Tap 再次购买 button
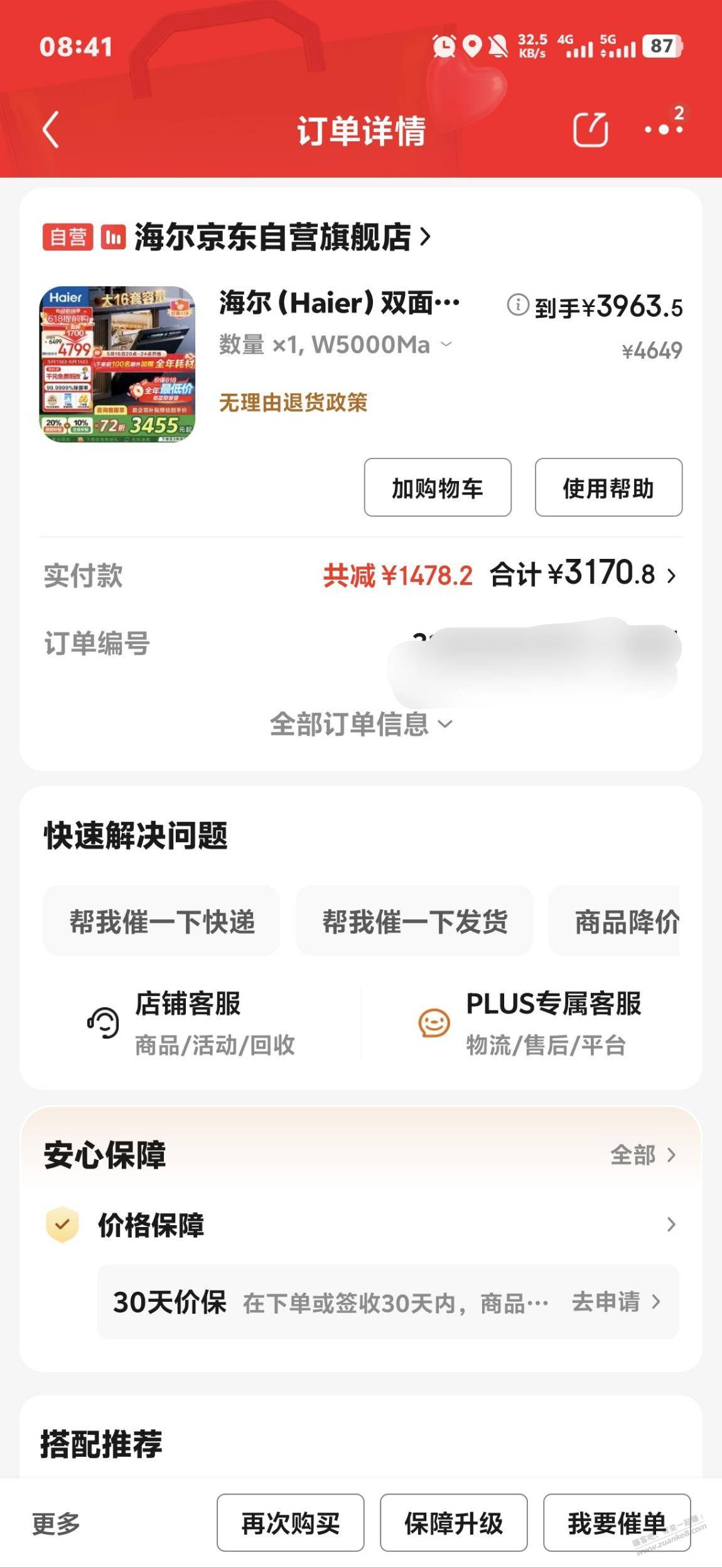This screenshot has width=722, height=1568. click(291, 1523)
